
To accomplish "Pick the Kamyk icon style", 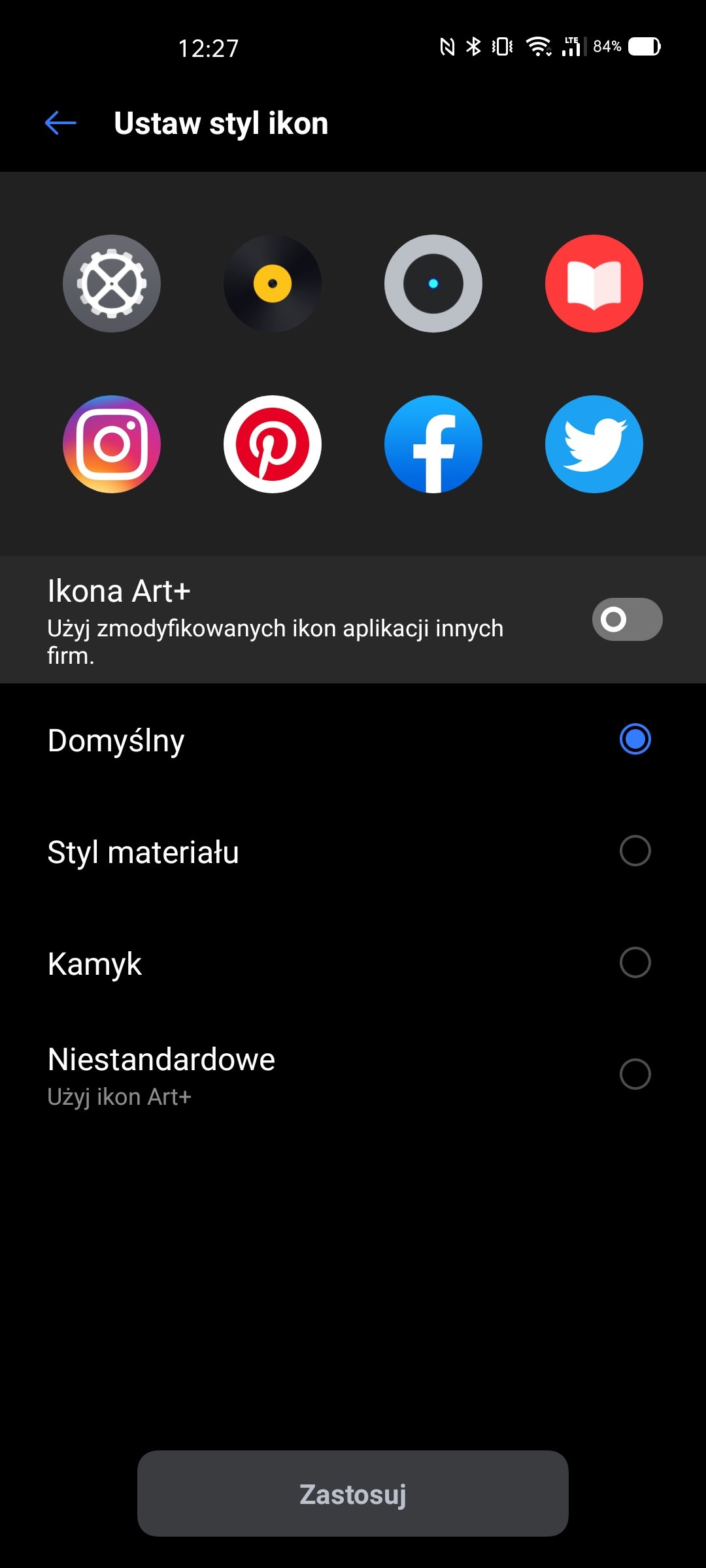I will [x=353, y=963].
